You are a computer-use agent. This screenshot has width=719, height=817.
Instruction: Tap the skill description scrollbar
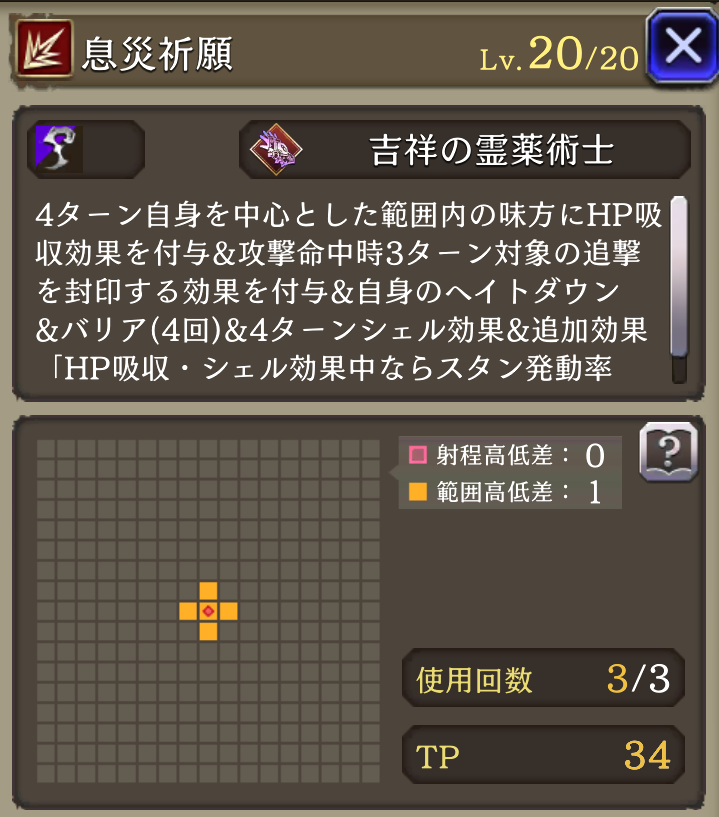(x=679, y=278)
